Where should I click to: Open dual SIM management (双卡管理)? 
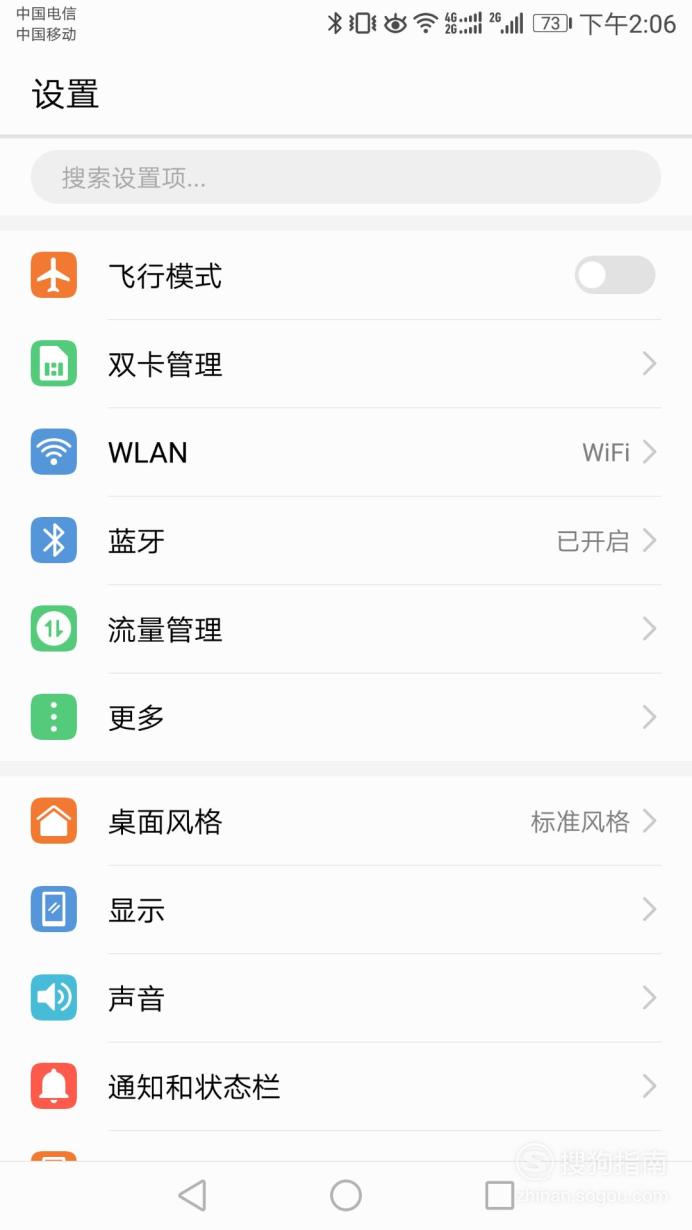346,364
